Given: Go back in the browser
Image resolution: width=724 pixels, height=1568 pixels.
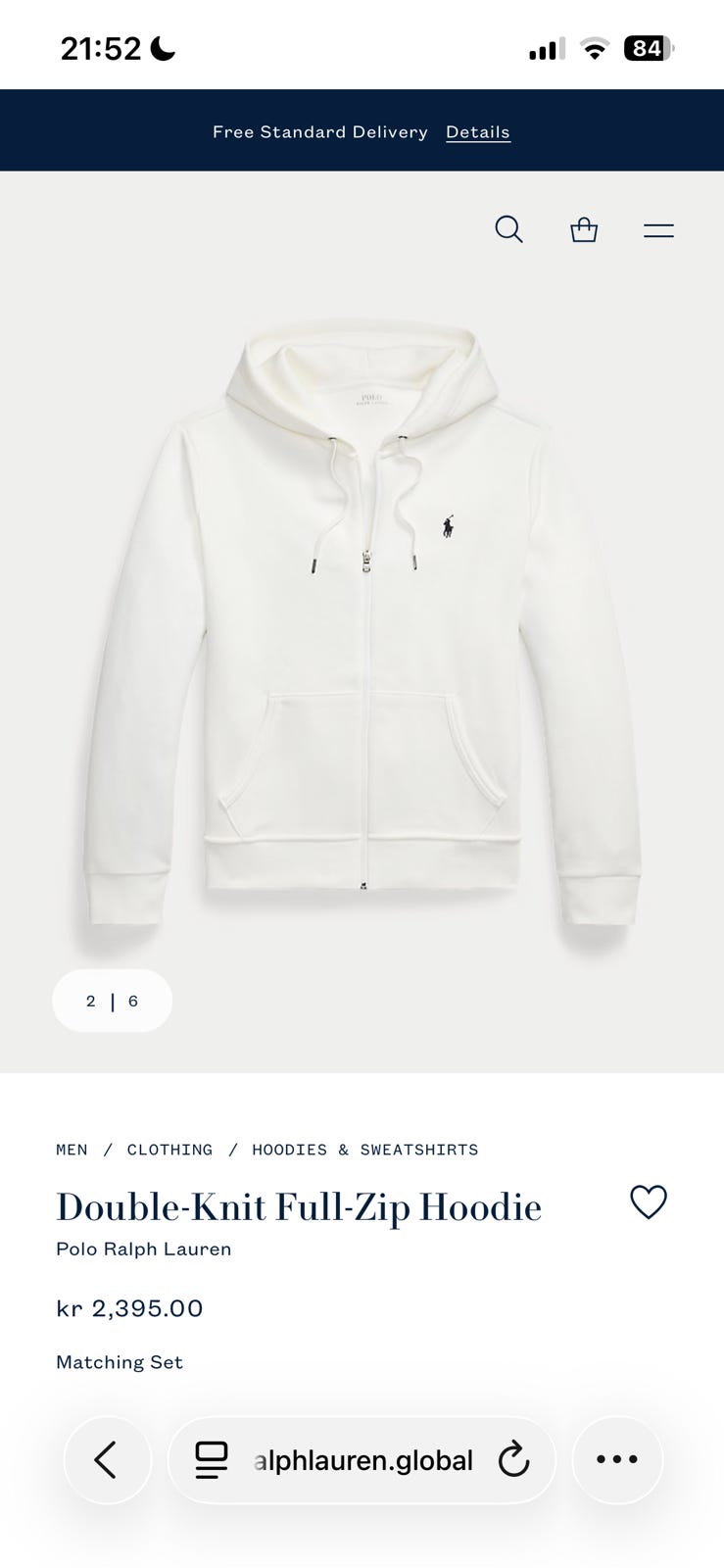Looking at the screenshot, I should click(107, 1460).
